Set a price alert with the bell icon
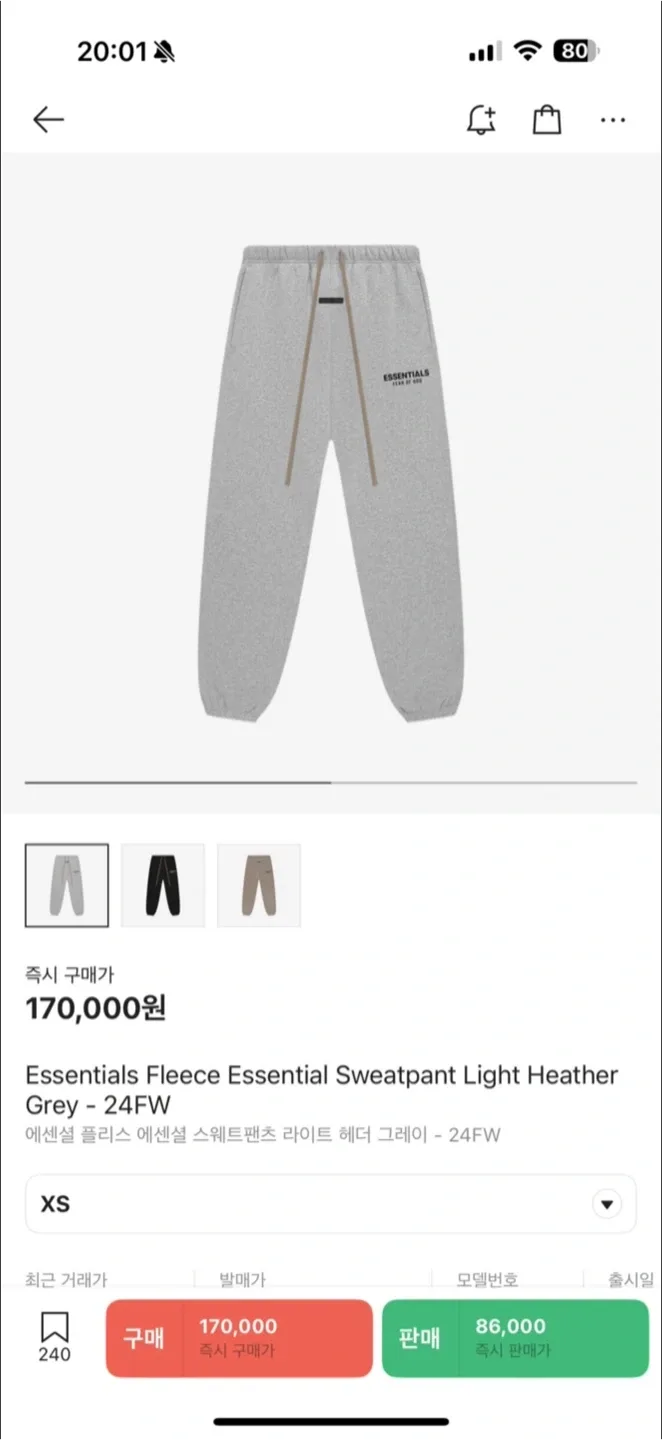 point(481,120)
